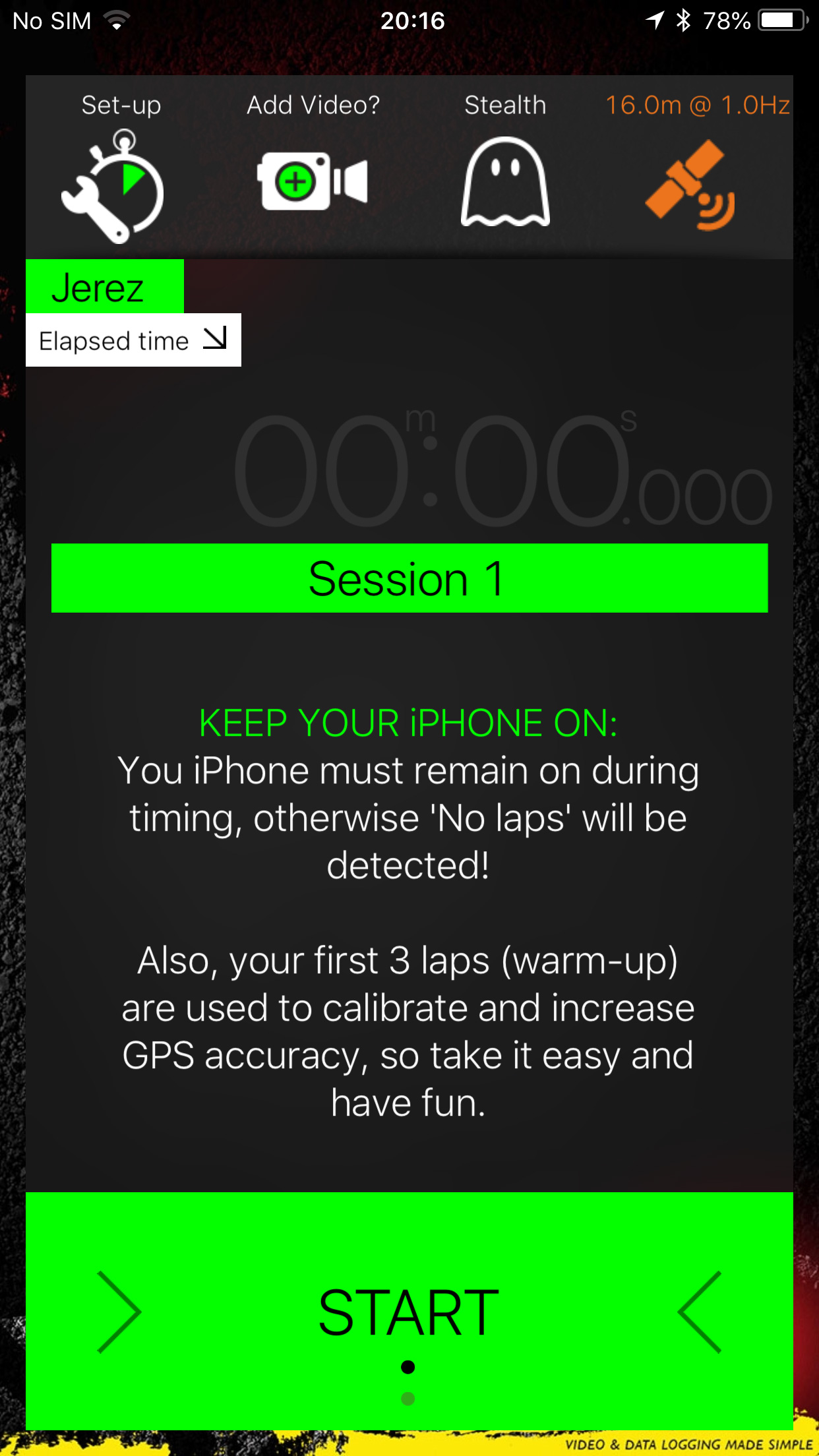
Task: Start the timing session
Action: point(409,1312)
